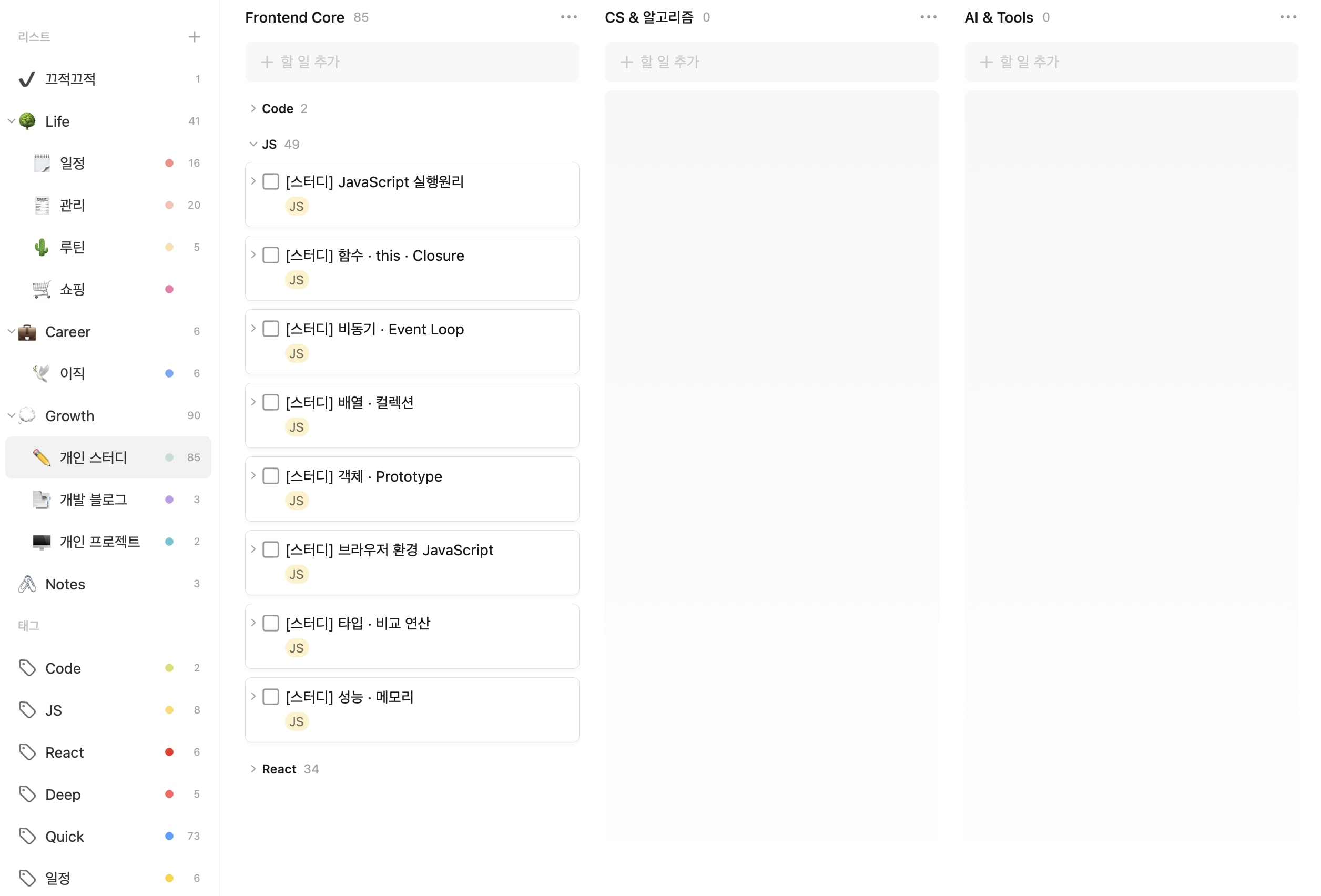Expand subtasks of 함수 · this · Closure
Image resolution: width=1321 pixels, height=896 pixels.
click(253, 254)
